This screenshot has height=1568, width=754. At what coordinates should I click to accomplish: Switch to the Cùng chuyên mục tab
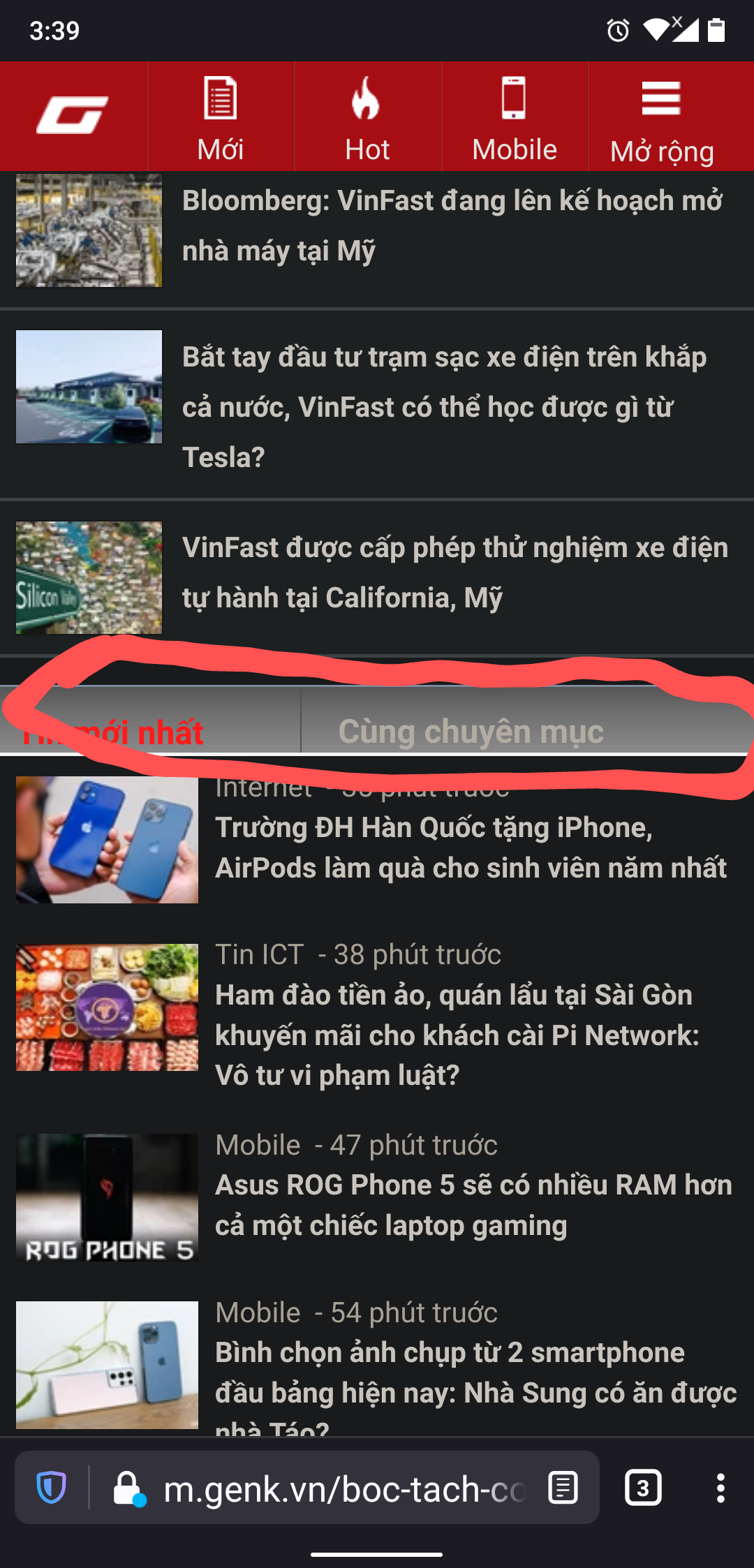tap(471, 731)
